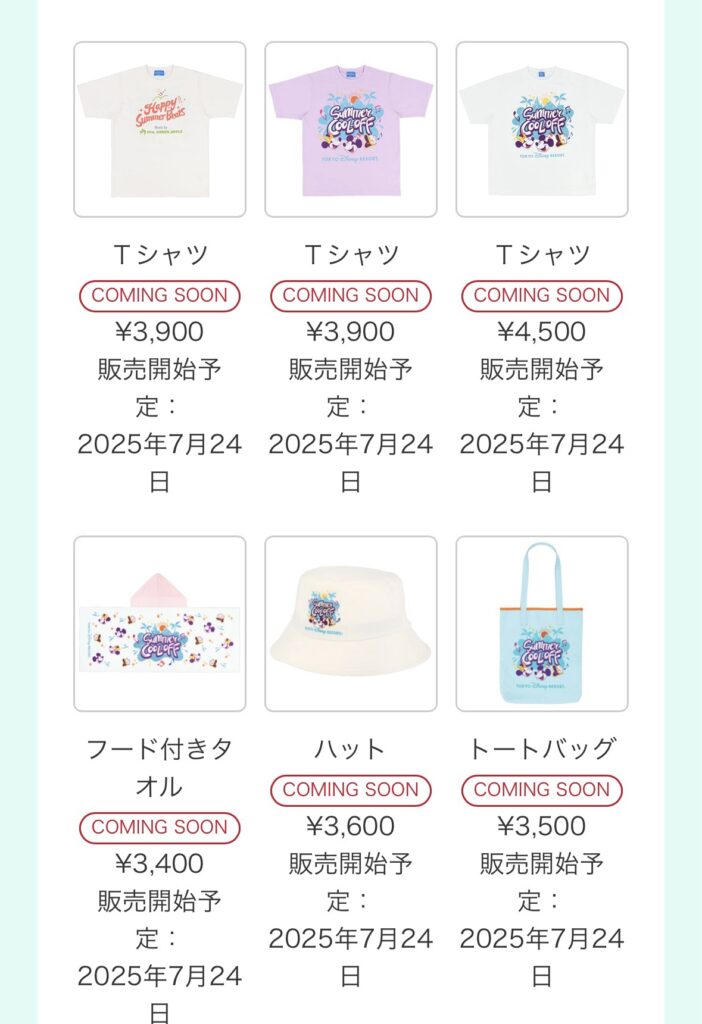Open the light blue tote bag tile
Viewport: 702px width, 1024px height.
[541, 624]
